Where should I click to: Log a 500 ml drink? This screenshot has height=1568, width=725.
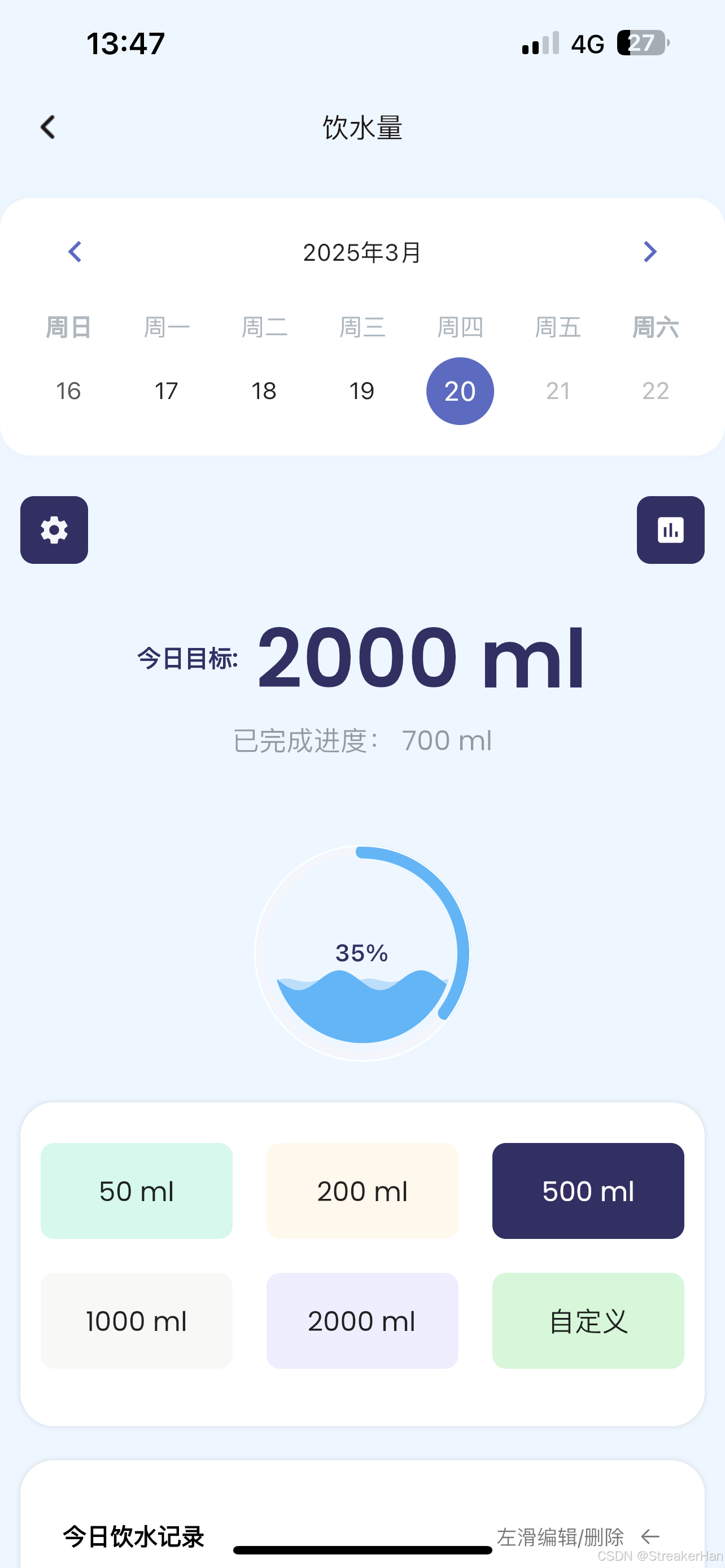click(x=588, y=1190)
